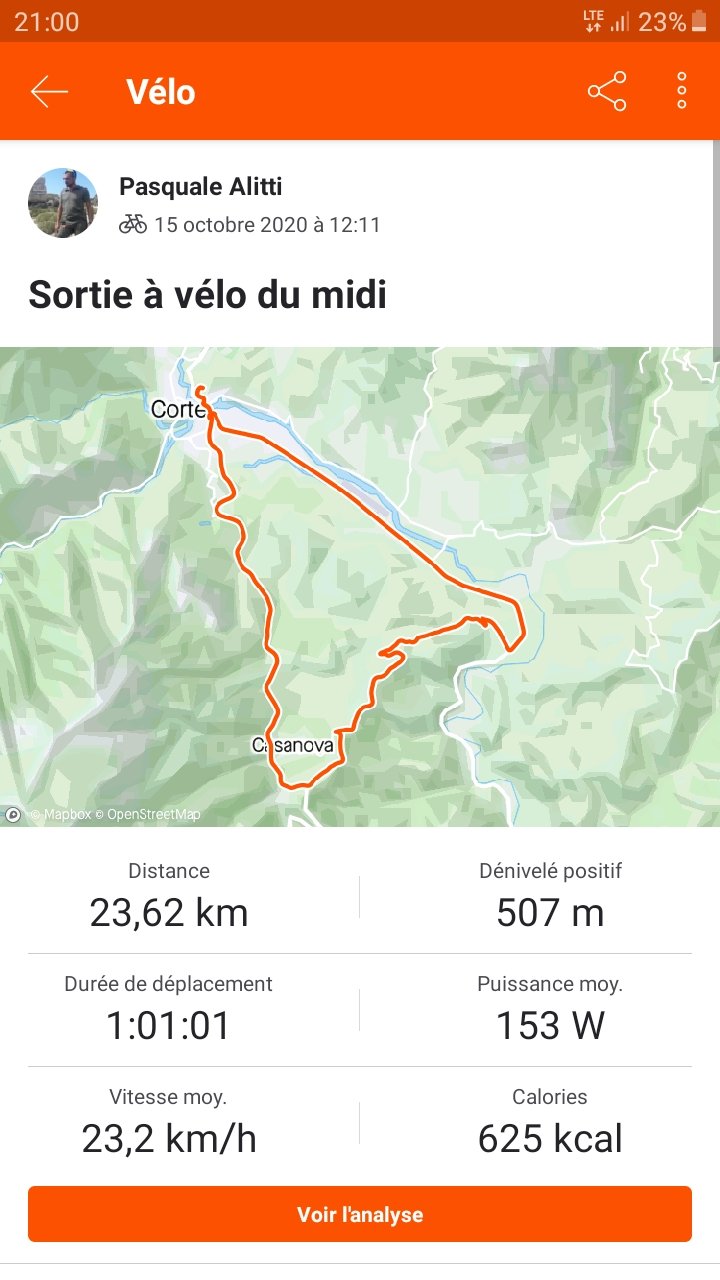Go back using the arrow
The image size is (720, 1280).
coord(49,92)
